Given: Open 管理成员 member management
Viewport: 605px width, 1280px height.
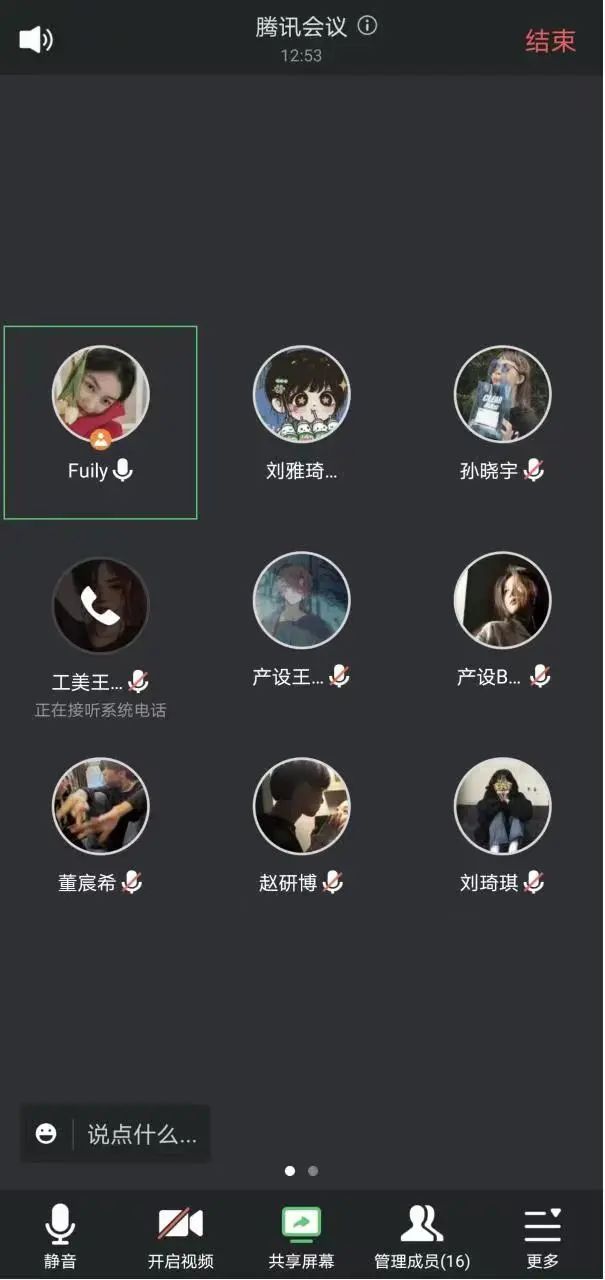Looking at the screenshot, I should pyautogui.click(x=422, y=1236).
